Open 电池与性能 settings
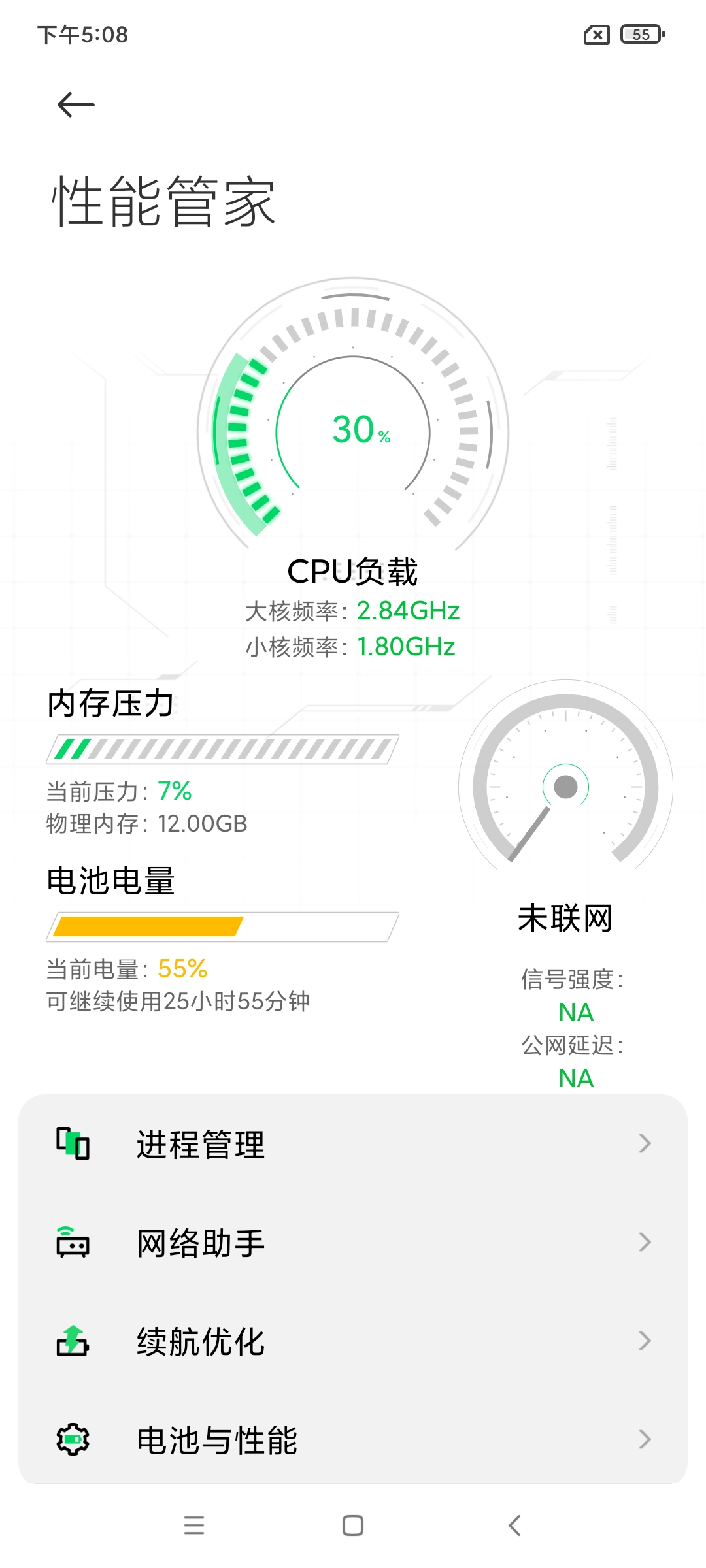The image size is (706, 1568). coord(353,1440)
